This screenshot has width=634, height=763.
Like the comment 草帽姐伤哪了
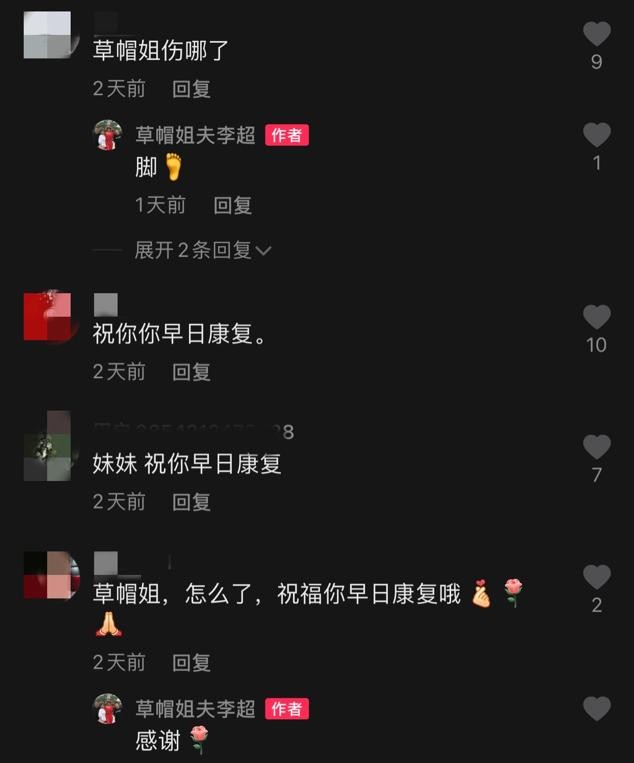[x=596, y=34]
